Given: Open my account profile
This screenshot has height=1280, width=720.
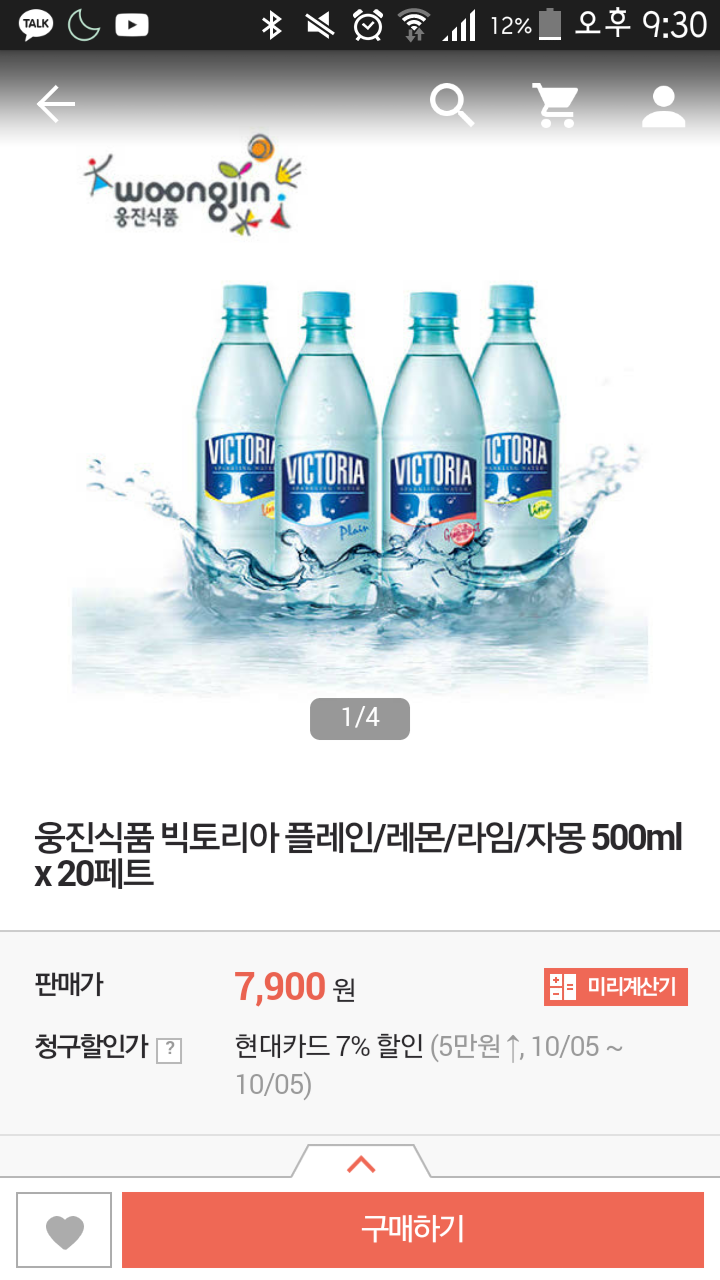Looking at the screenshot, I should tap(663, 105).
